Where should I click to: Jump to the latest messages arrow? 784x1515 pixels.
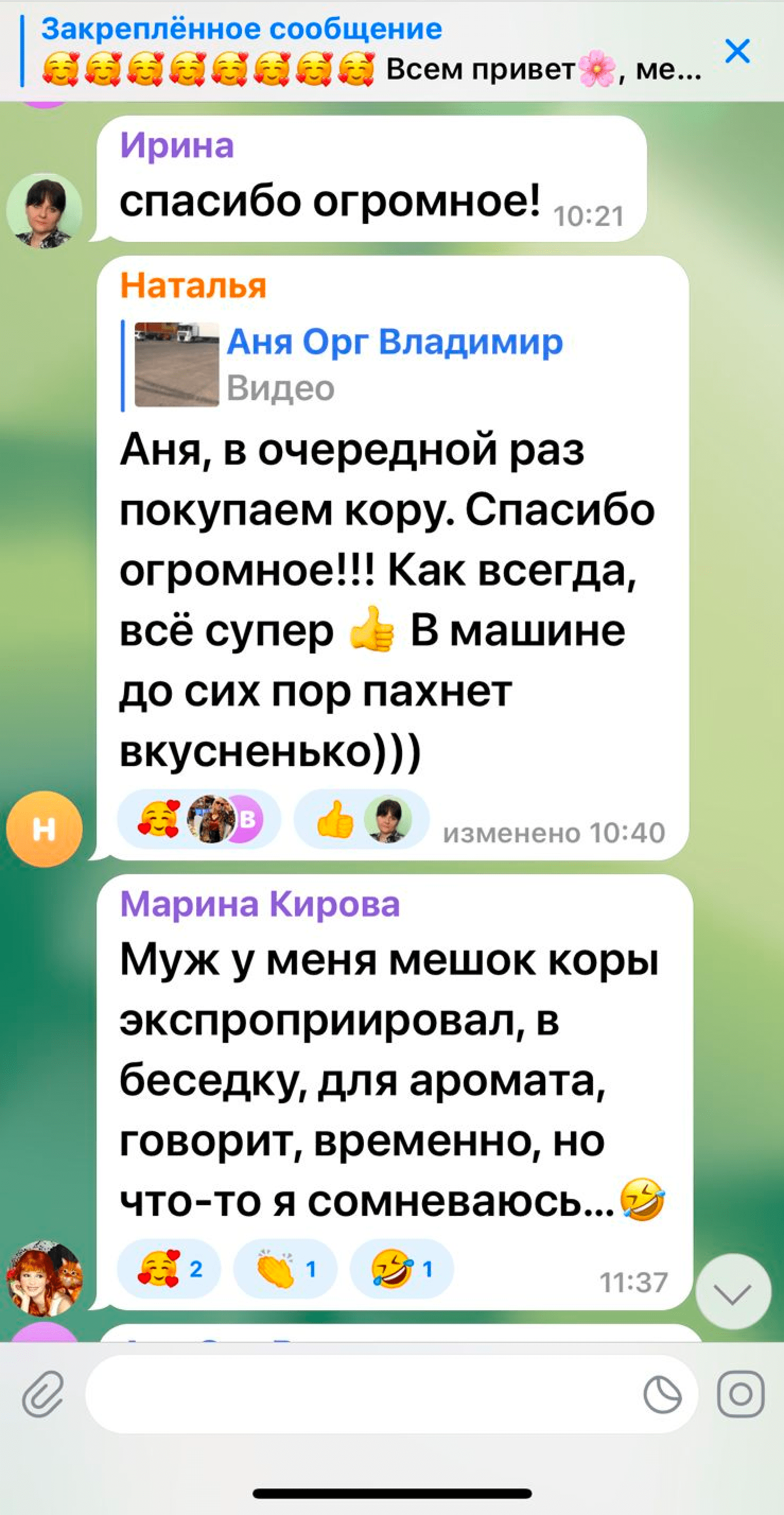tap(733, 1292)
